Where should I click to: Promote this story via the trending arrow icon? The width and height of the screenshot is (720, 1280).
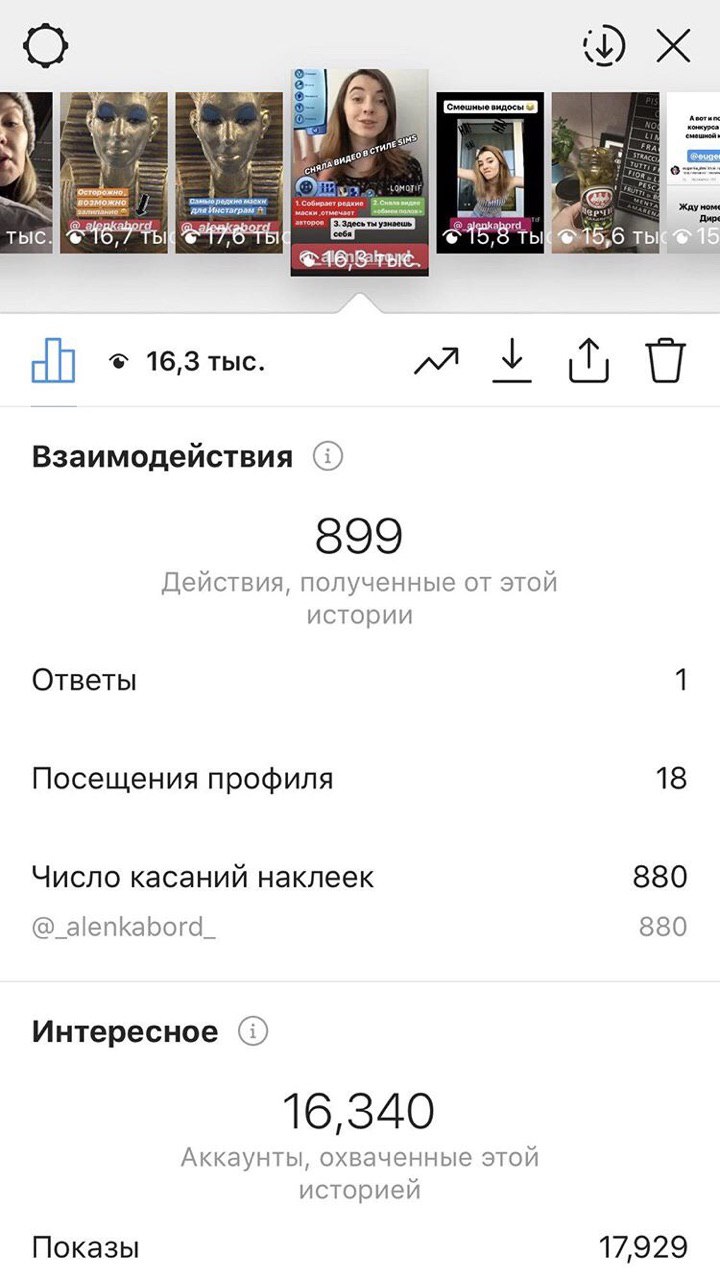coord(436,361)
